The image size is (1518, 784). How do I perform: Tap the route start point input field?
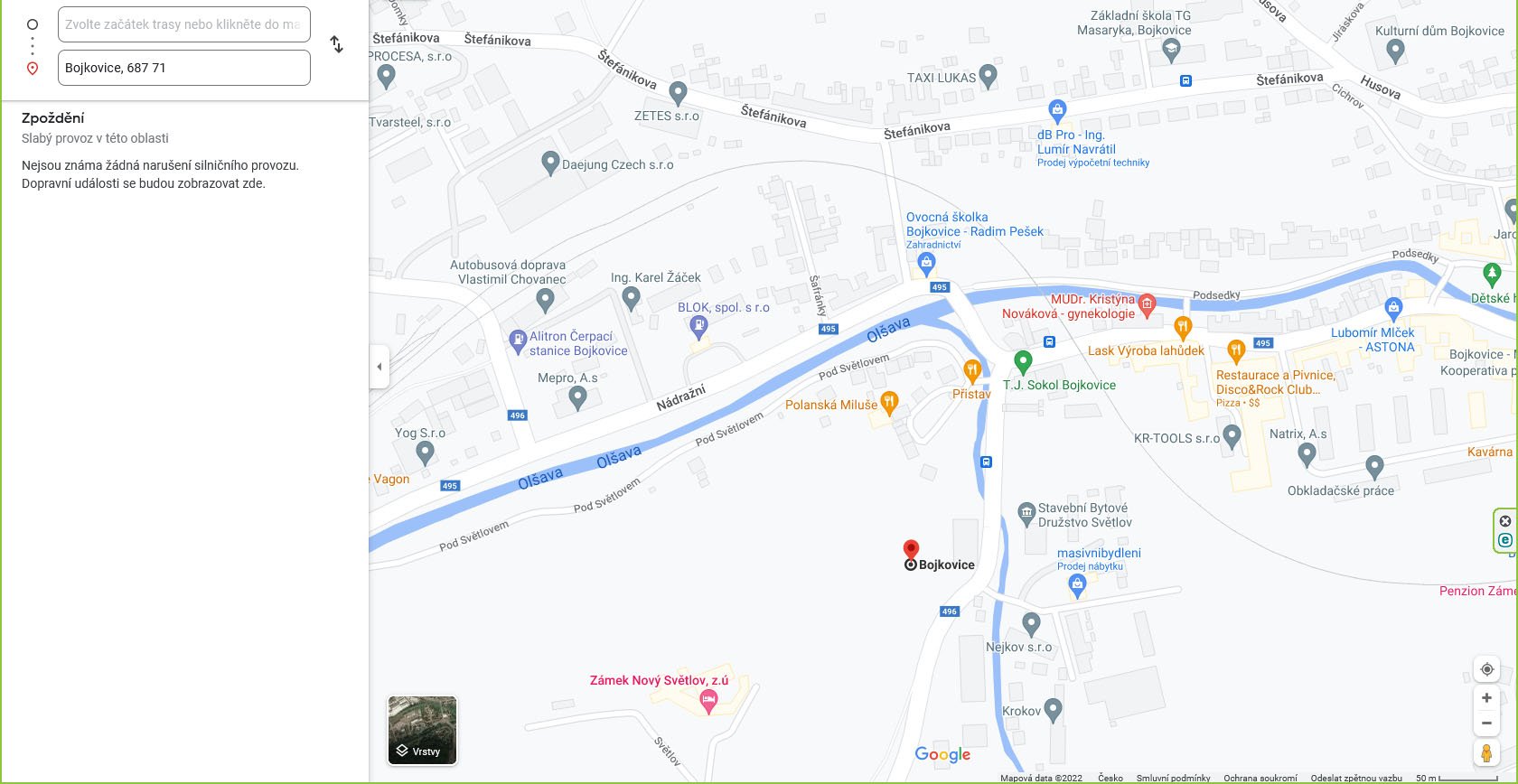tap(183, 24)
